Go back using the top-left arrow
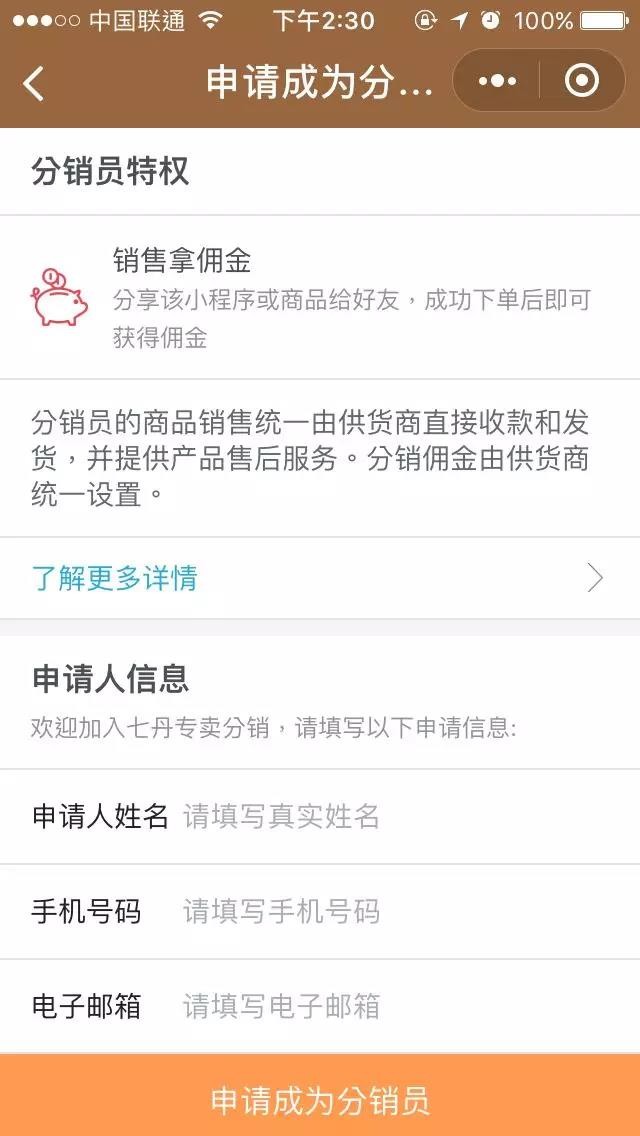This screenshot has width=640, height=1136. point(34,83)
